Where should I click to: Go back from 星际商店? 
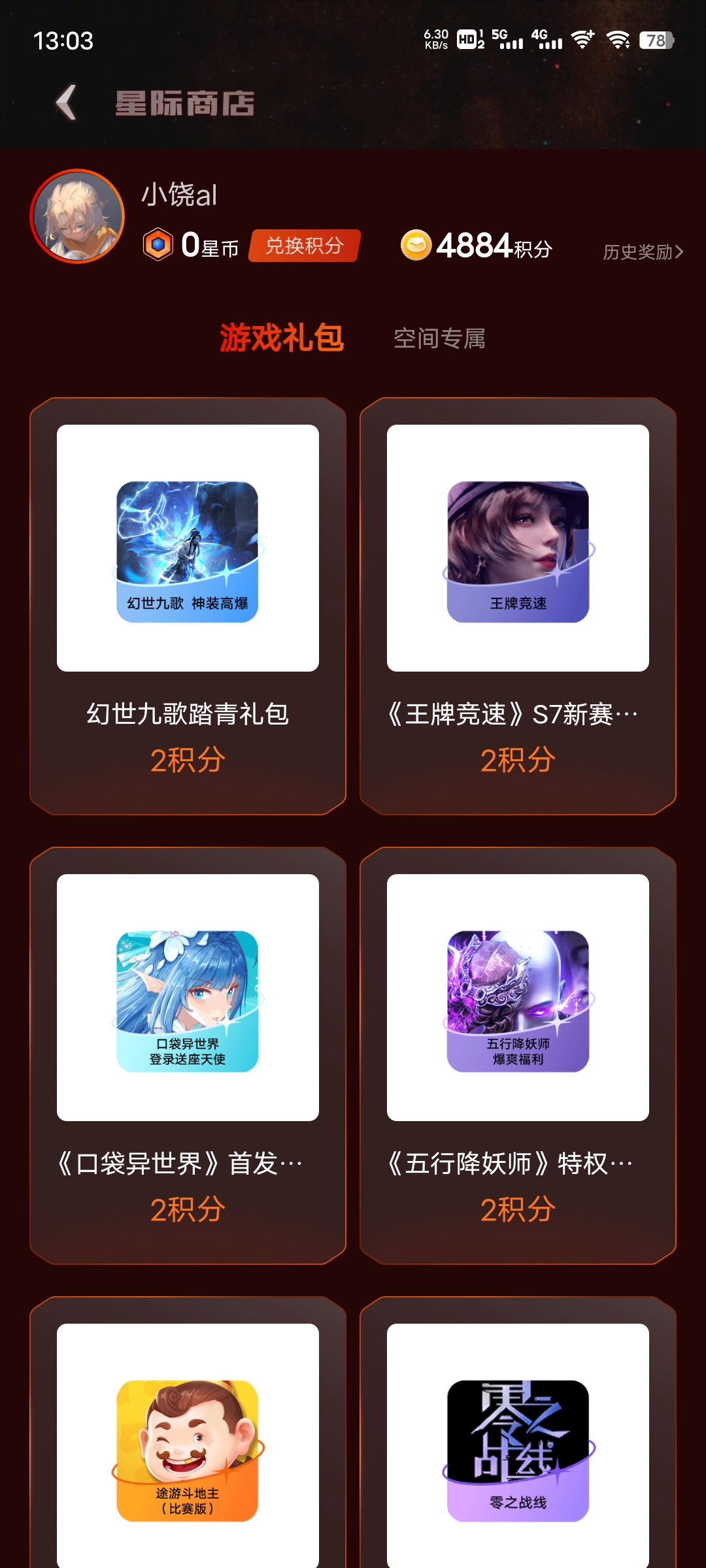click(x=66, y=103)
